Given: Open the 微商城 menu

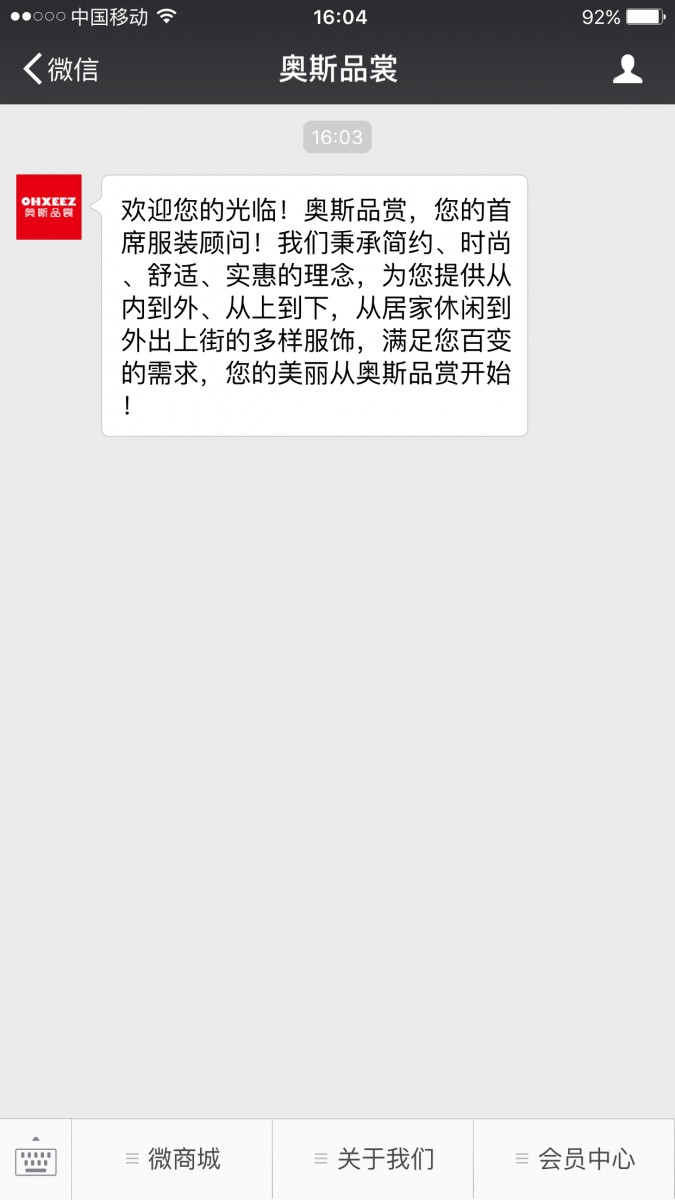Looking at the screenshot, I should [x=172, y=1159].
